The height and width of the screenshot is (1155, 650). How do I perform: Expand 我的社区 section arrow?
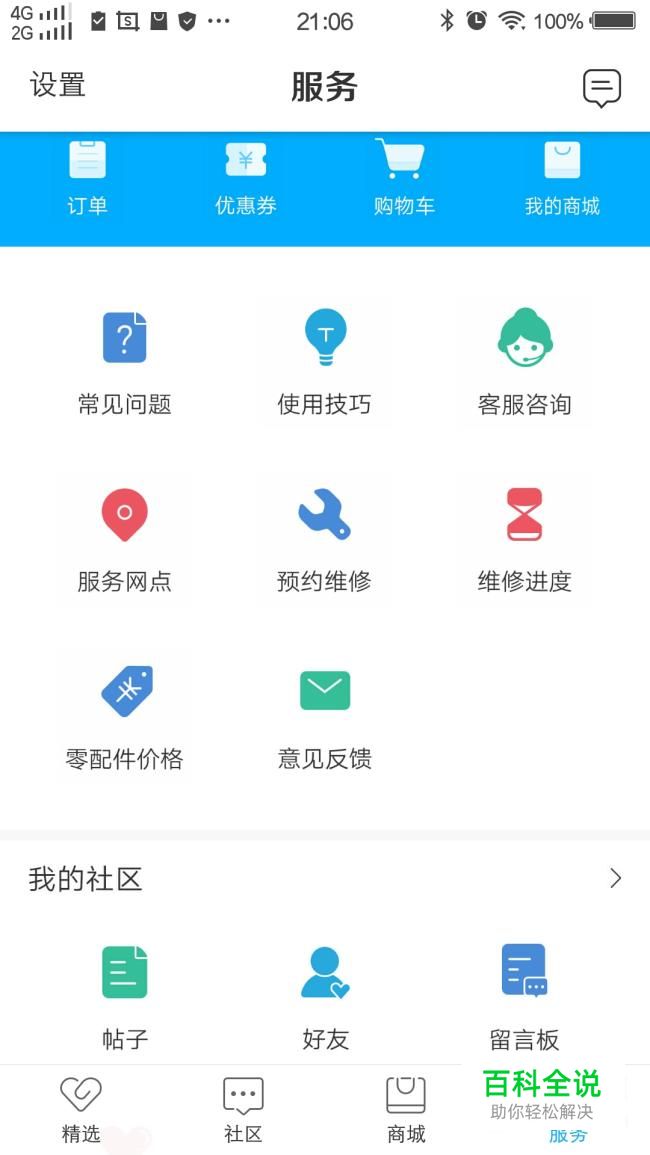pyautogui.click(x=615, y=878)
